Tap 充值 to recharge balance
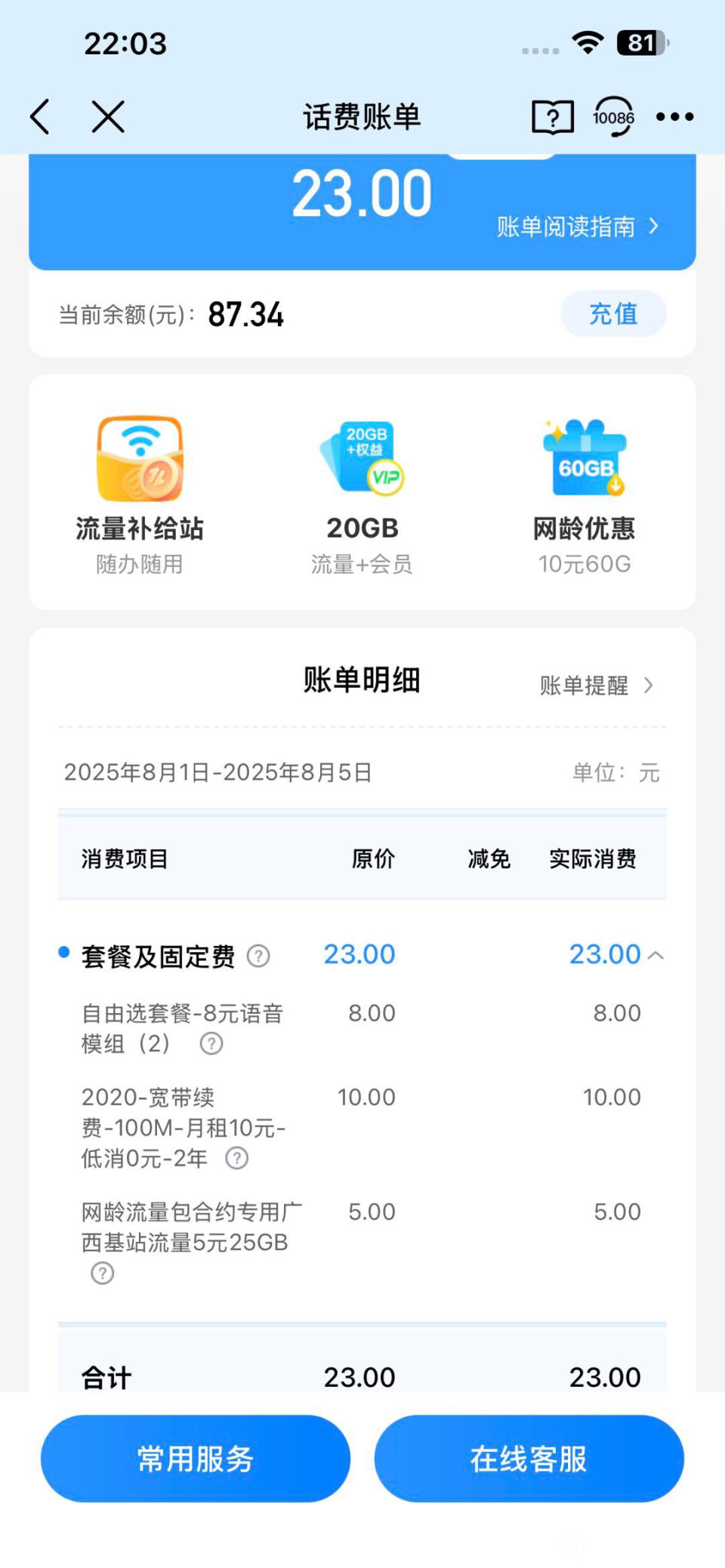Viewport: 725px width, 1568px height. pyautogui.click(x=613, y=314)
